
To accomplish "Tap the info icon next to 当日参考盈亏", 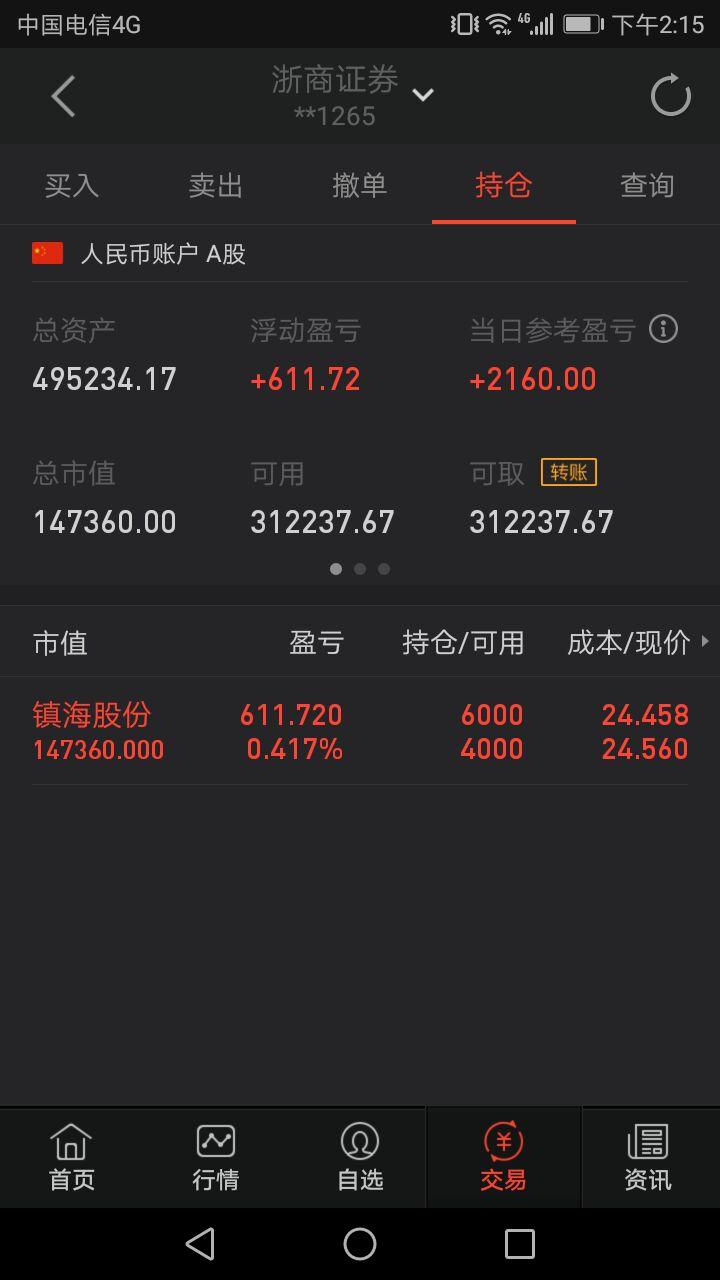I will pos(663,328).
